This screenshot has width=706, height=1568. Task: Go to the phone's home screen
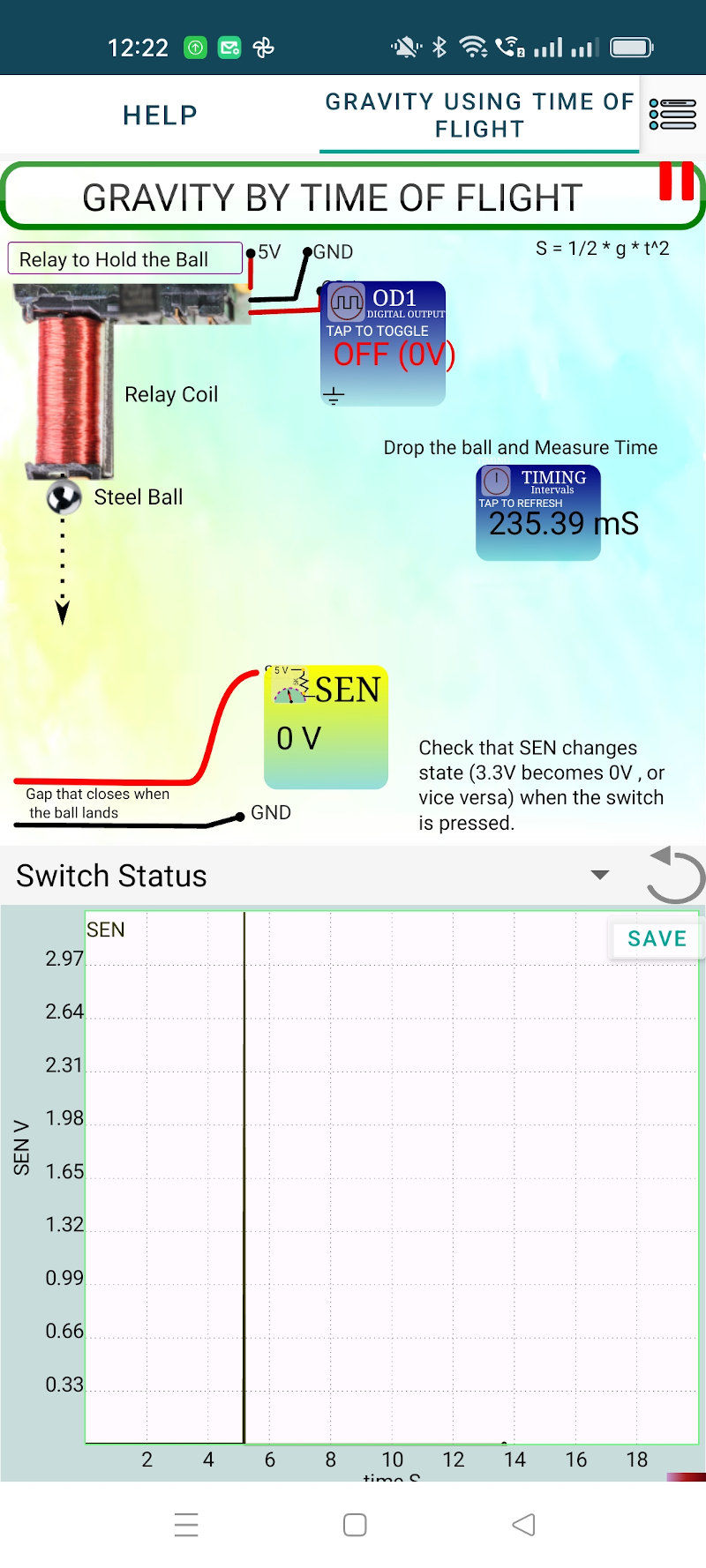click(x=355, y=1525)
